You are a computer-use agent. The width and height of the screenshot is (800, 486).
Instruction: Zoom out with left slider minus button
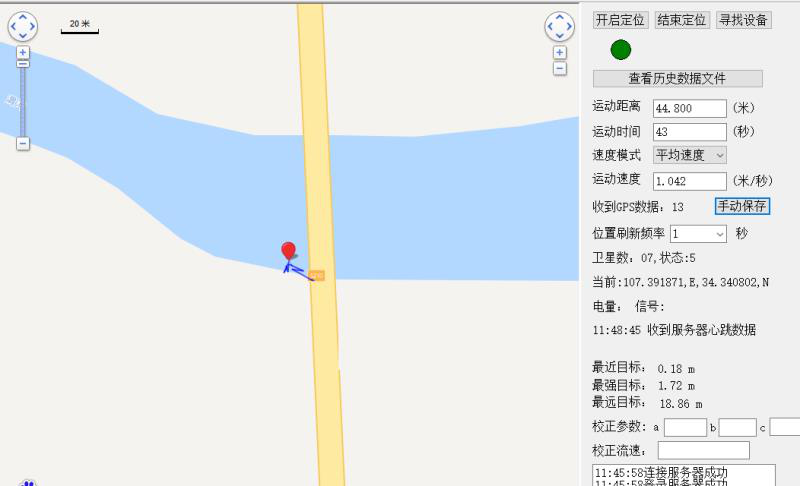pos(23,144)
